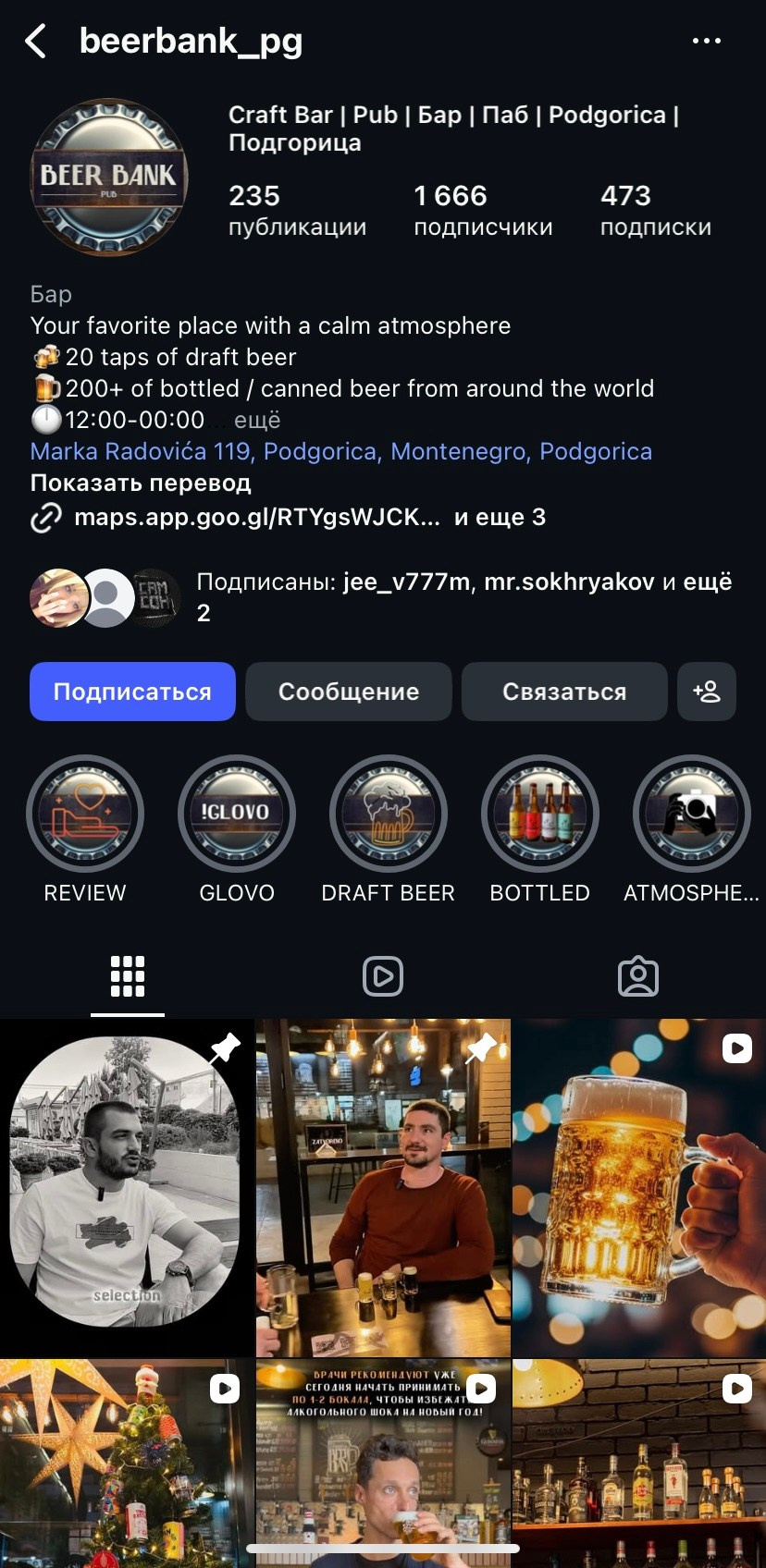Show suggested accounts with add-person icon
This screenshot has width=766, height=1568.
(x=707, y=692)
